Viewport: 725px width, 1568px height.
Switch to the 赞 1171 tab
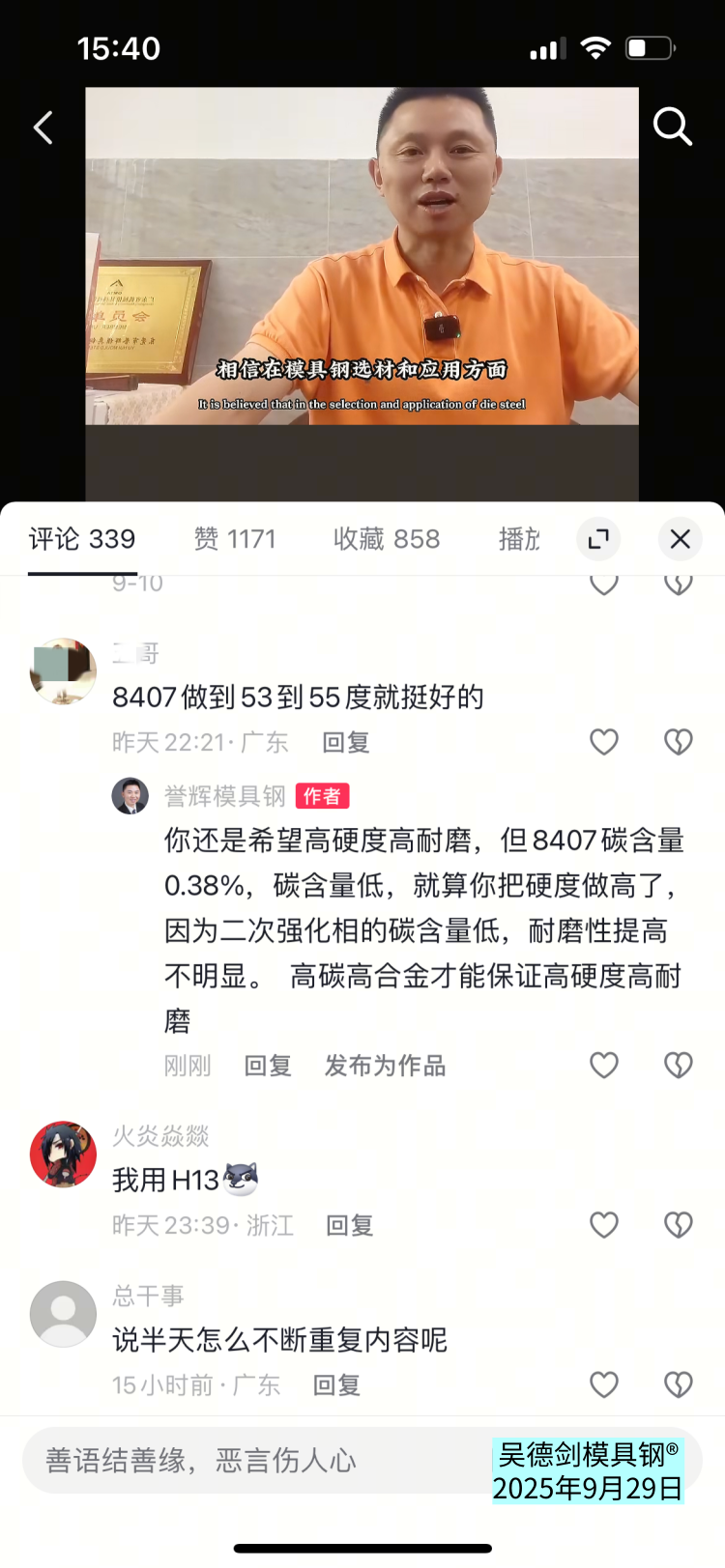235,539
